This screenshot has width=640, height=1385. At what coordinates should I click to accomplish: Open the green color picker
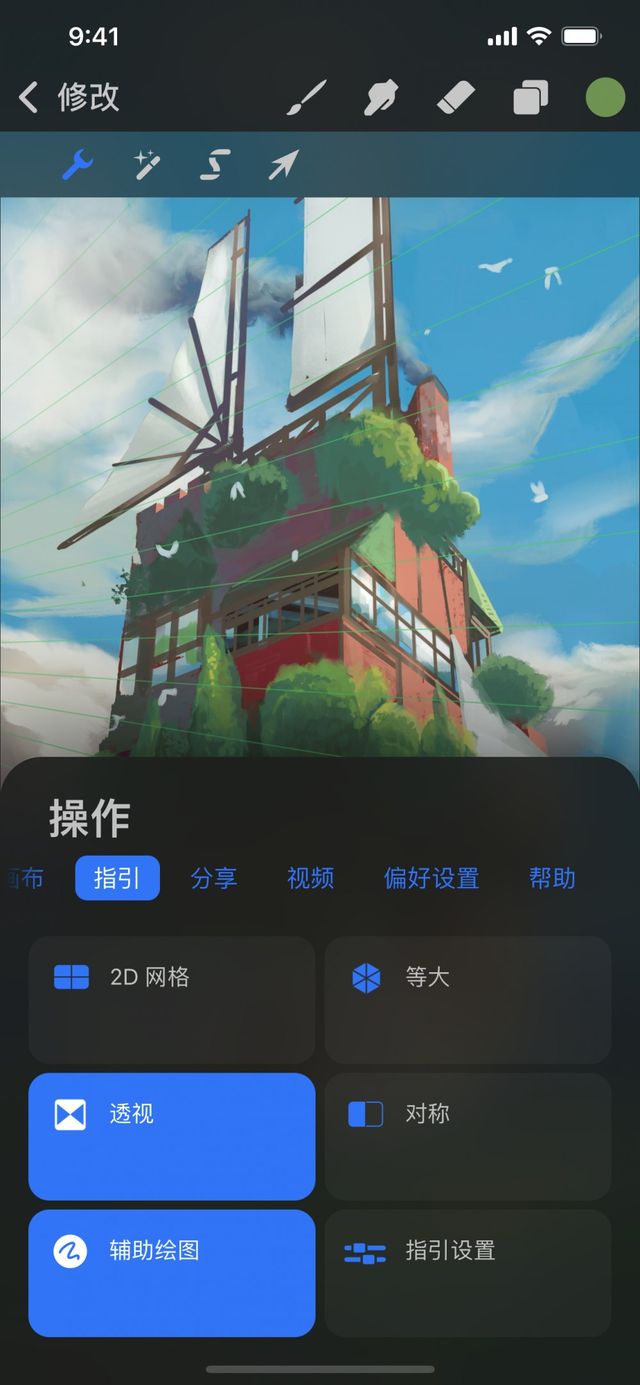click(x=604, y=97)
